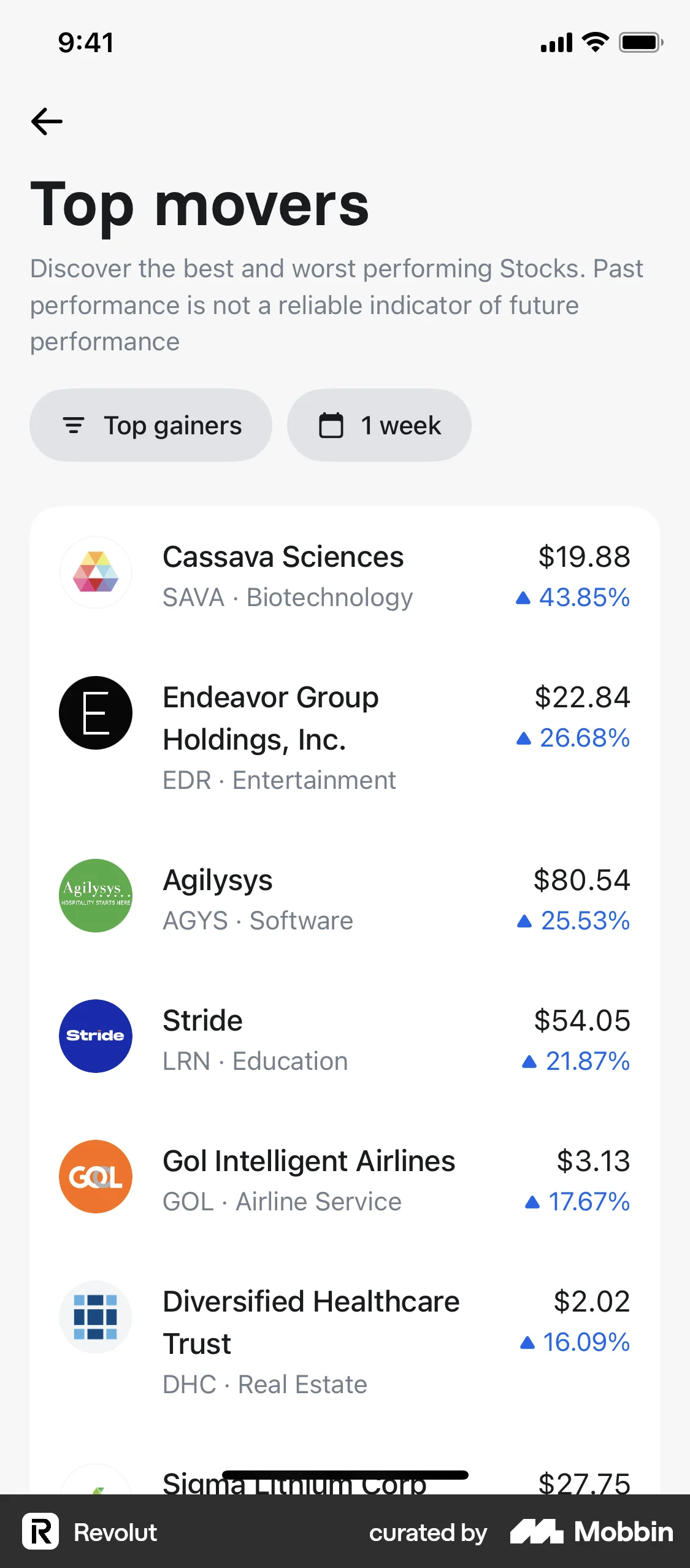Screen dimensions: 690x1568
Task: Select the Stride blue logo
Action: click(x=95, y=1036)
